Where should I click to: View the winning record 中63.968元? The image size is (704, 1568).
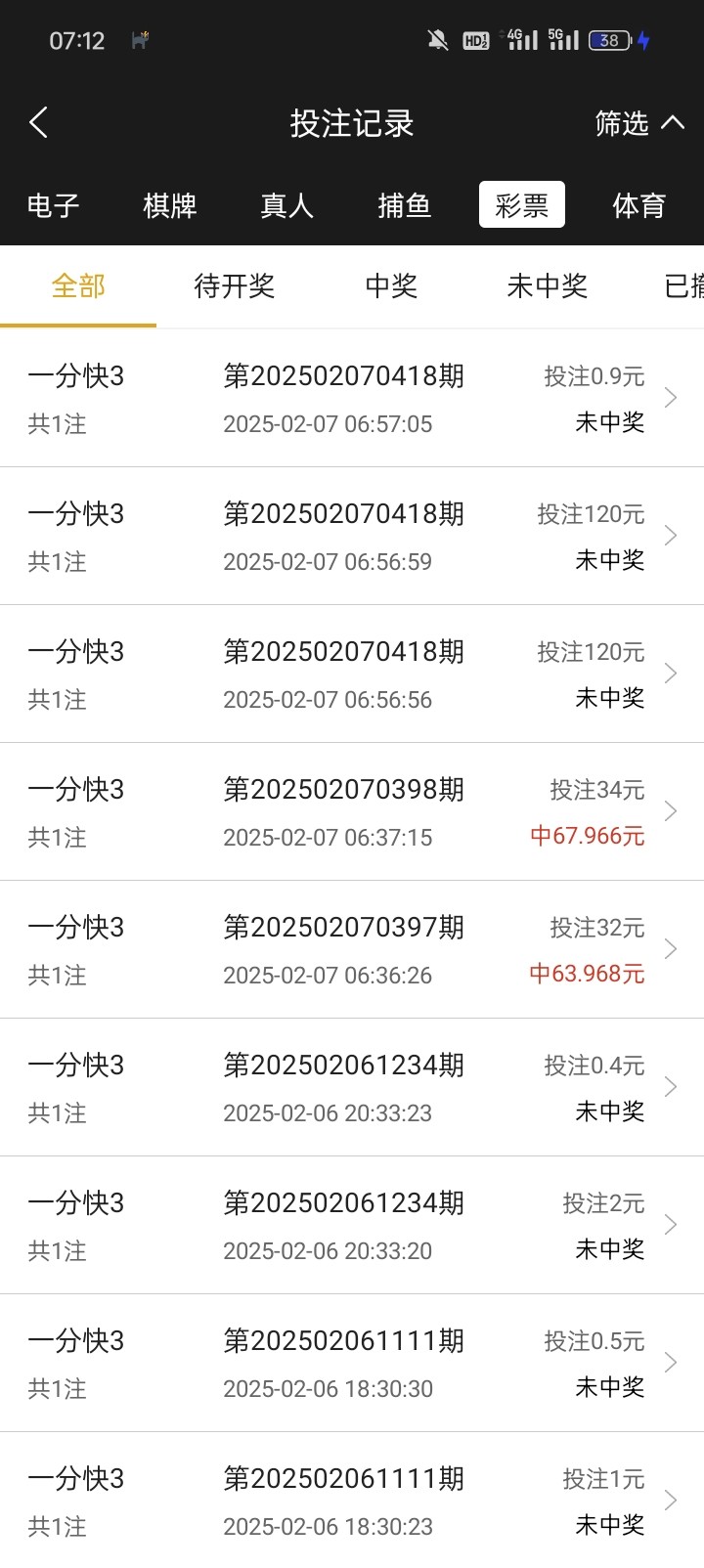click(x=352, y=949)
